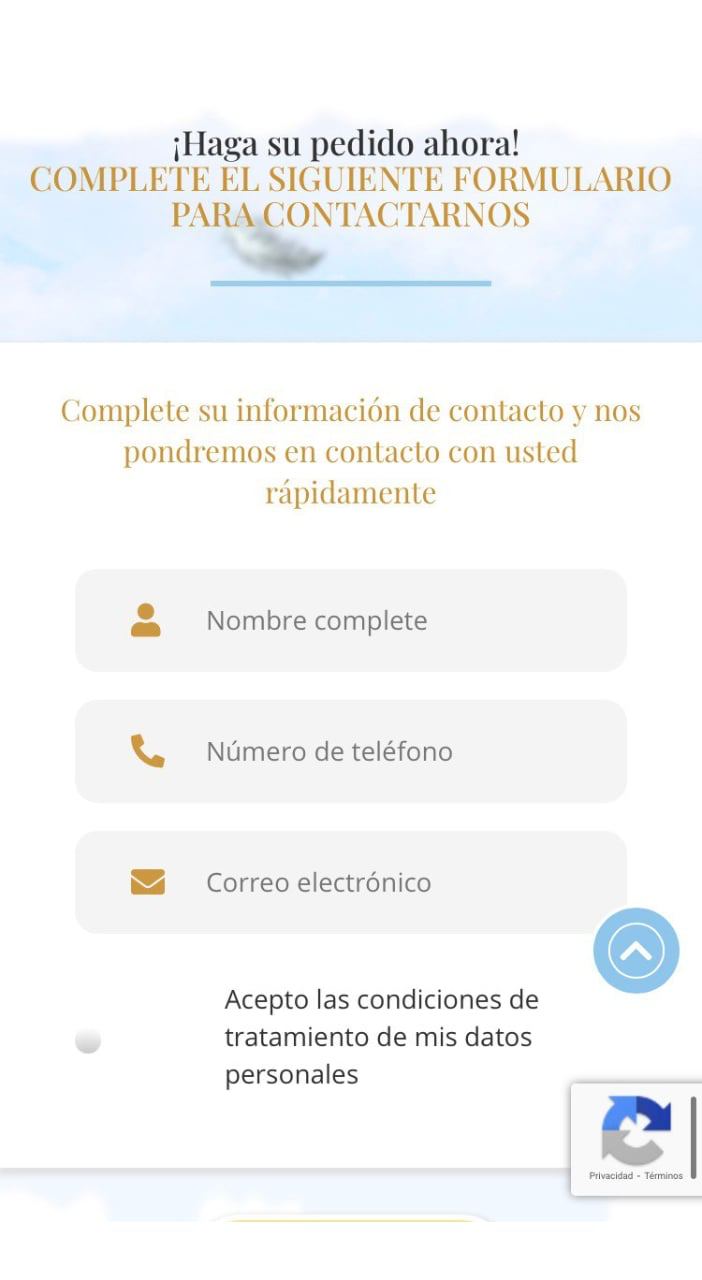Open reCAPTCHA Privacidad link
This screenshot has height=1280, width=702.
point(611,1176)
